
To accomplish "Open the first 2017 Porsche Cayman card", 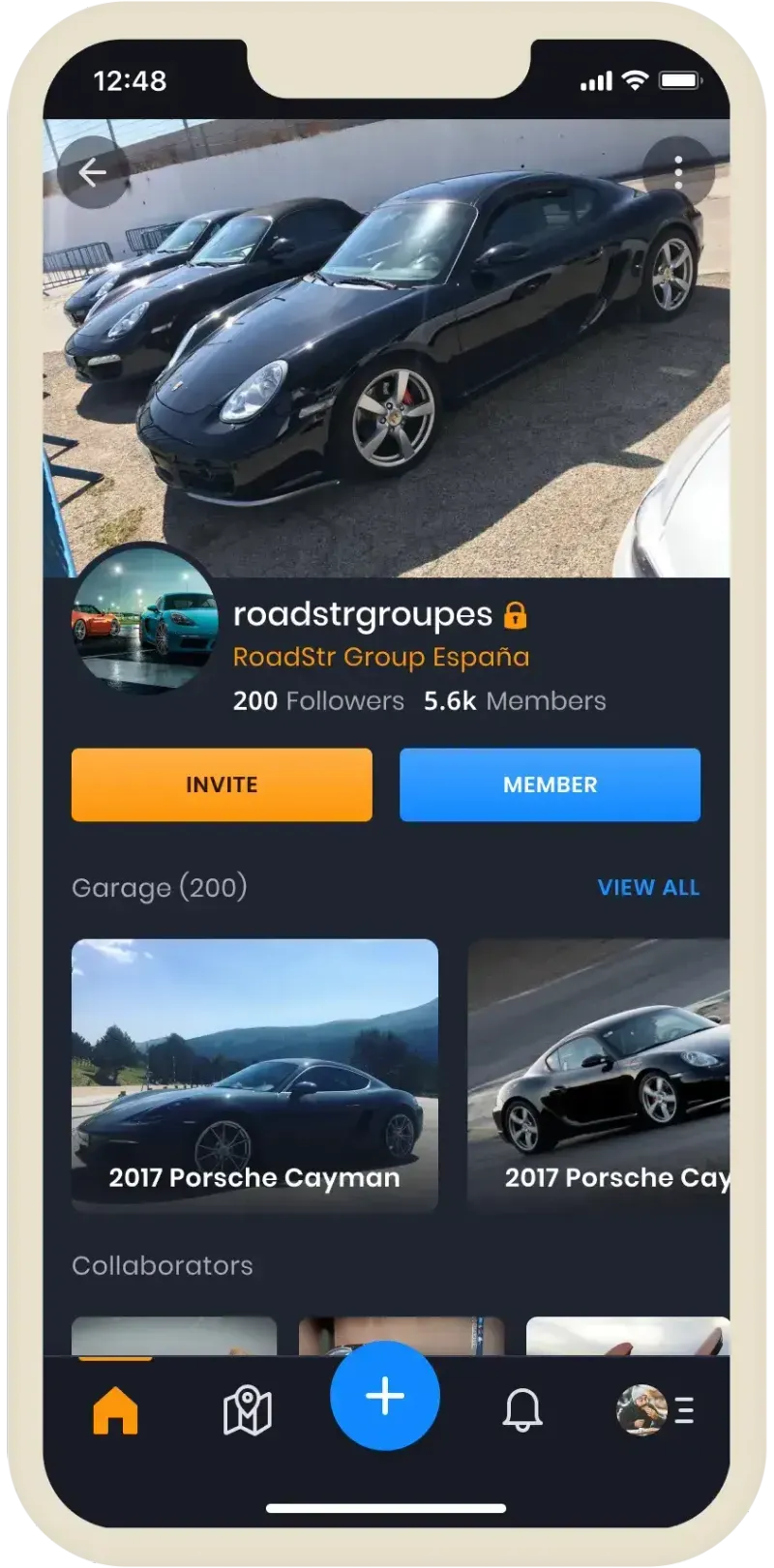I will [254, 1075].
